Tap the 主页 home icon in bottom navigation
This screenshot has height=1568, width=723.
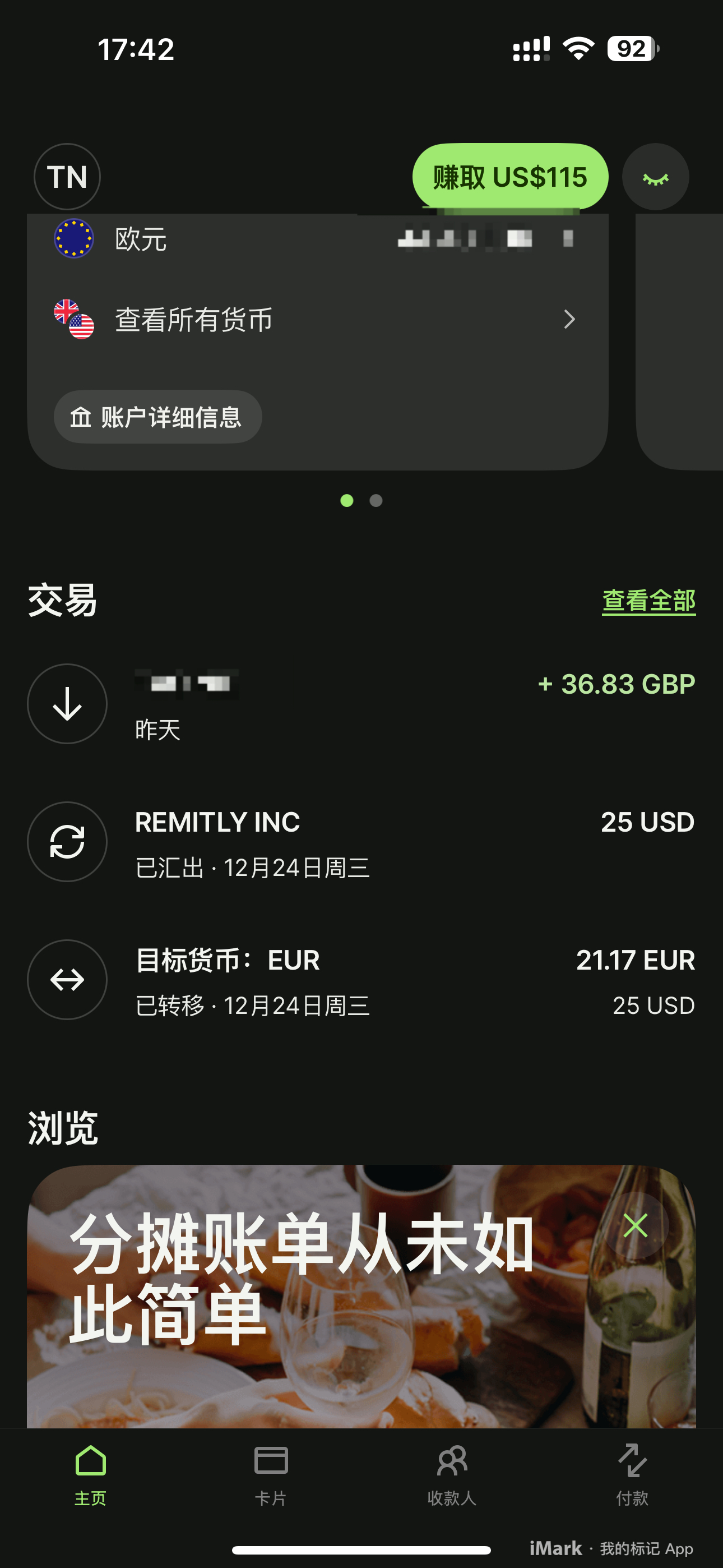(x=90, y=1461)
